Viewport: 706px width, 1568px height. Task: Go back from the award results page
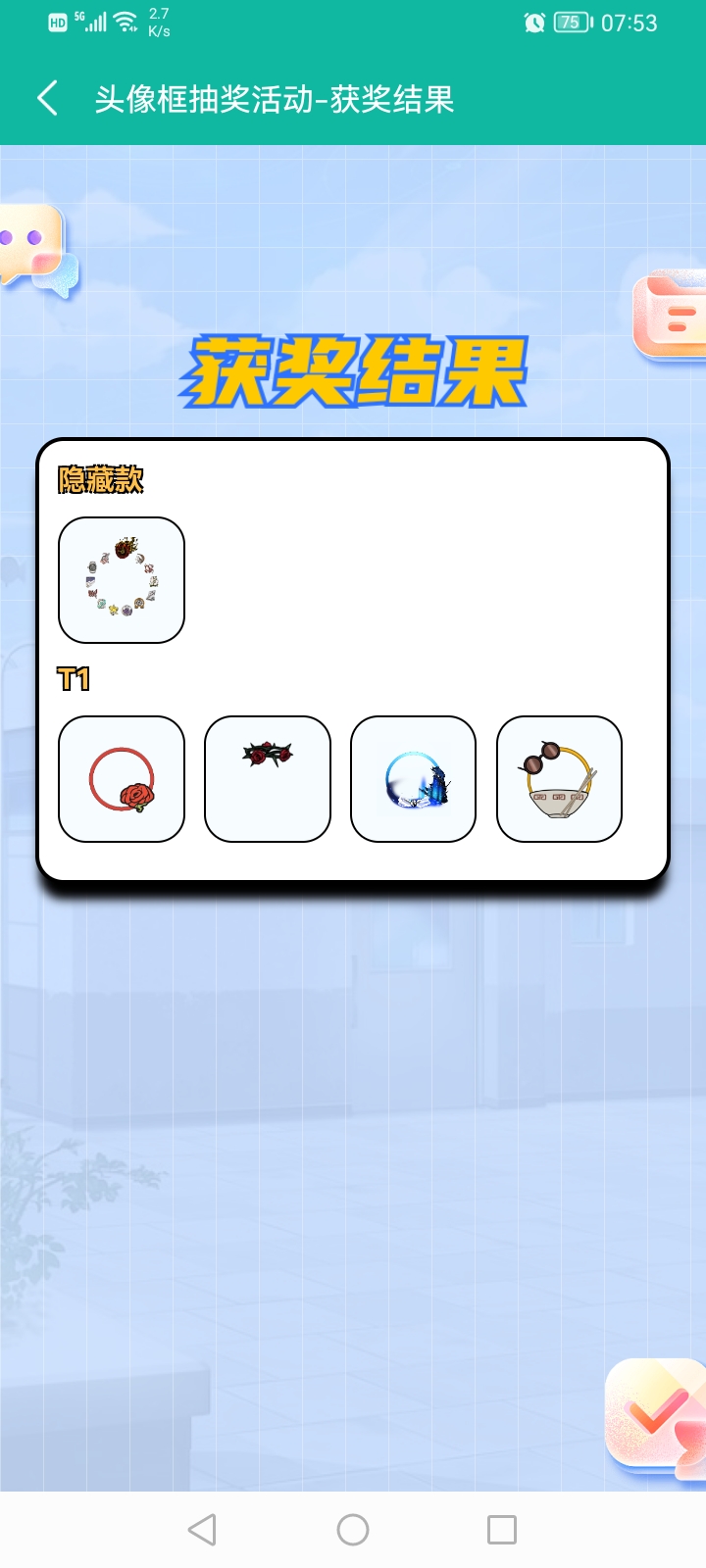(x=47, y=99)
